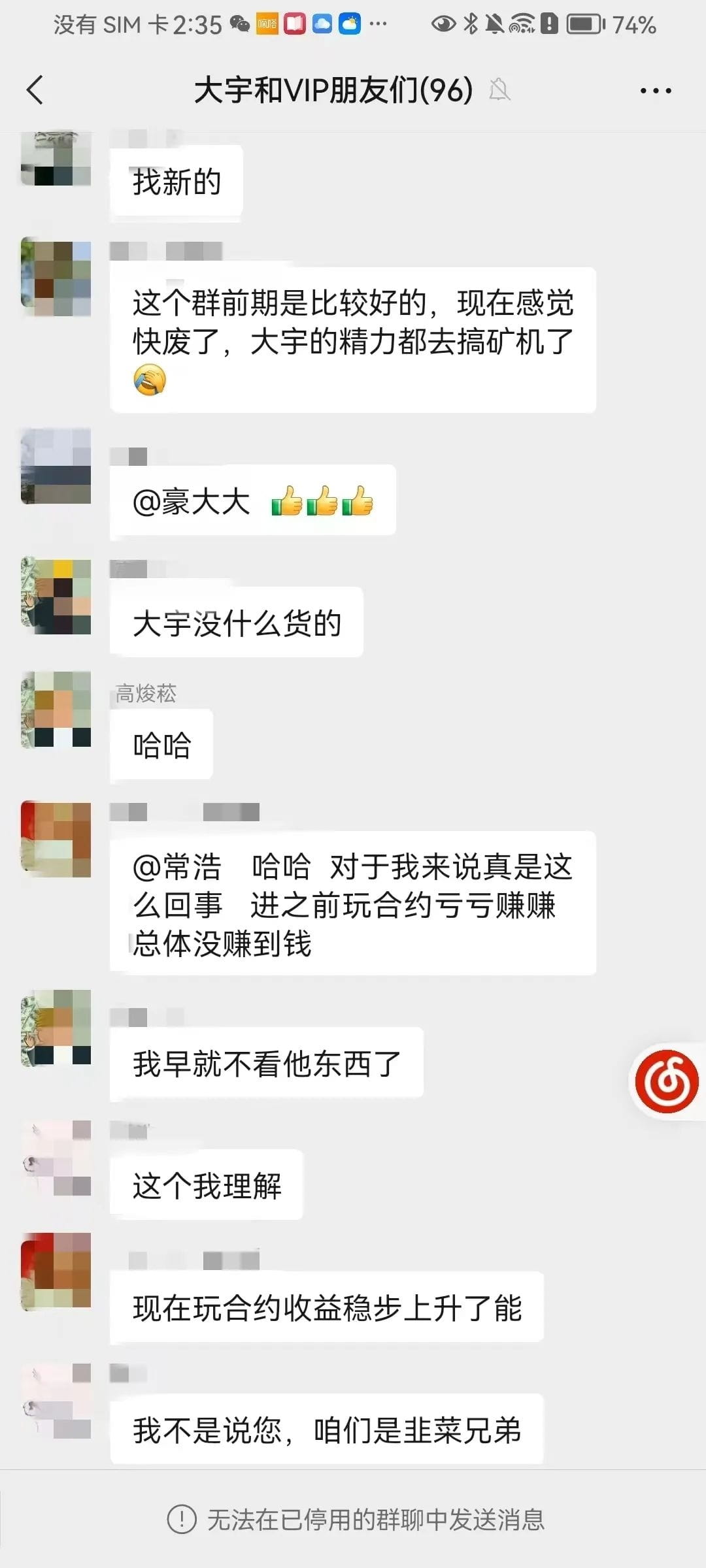Tap the disabled group chat notice at bottom

[353, 1517]
